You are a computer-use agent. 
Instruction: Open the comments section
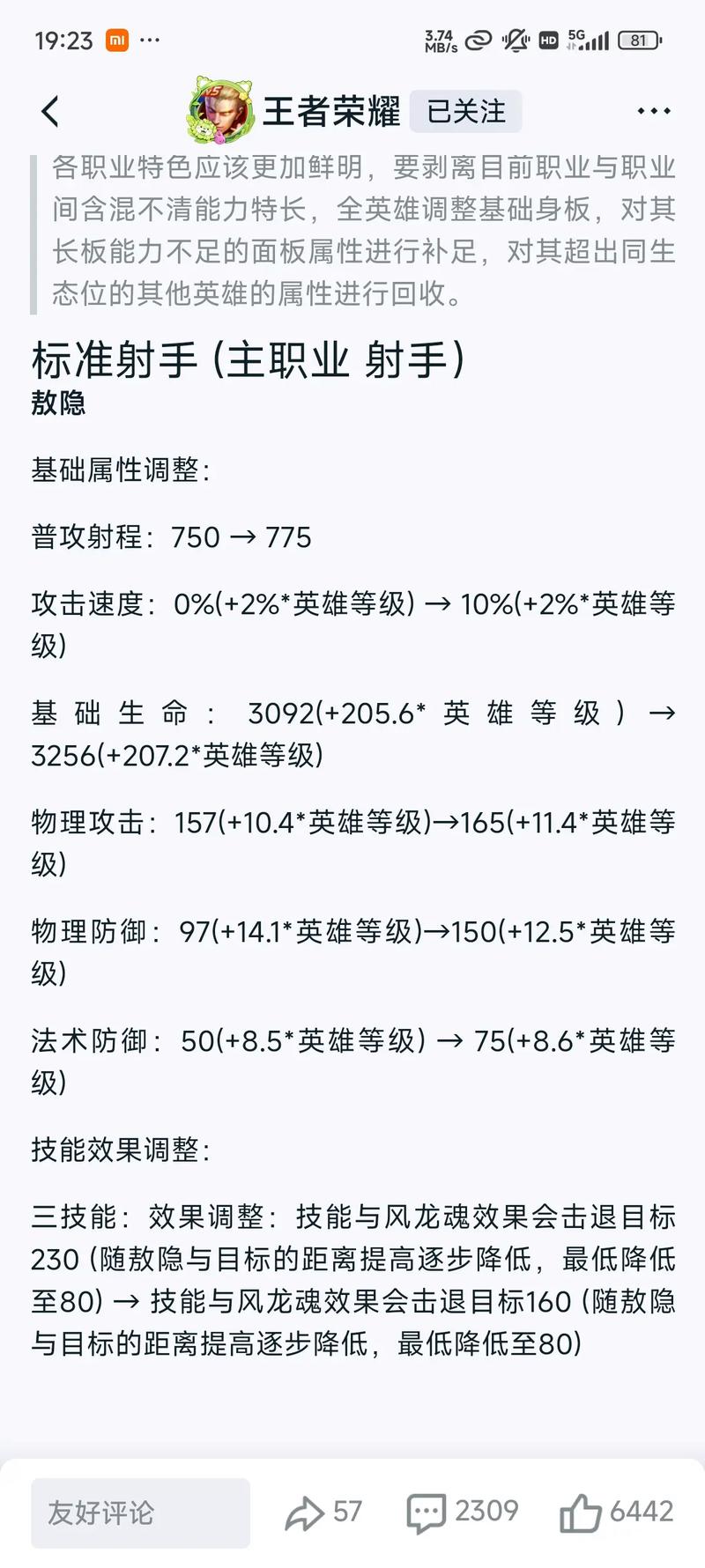click(x=462, y=1513)
